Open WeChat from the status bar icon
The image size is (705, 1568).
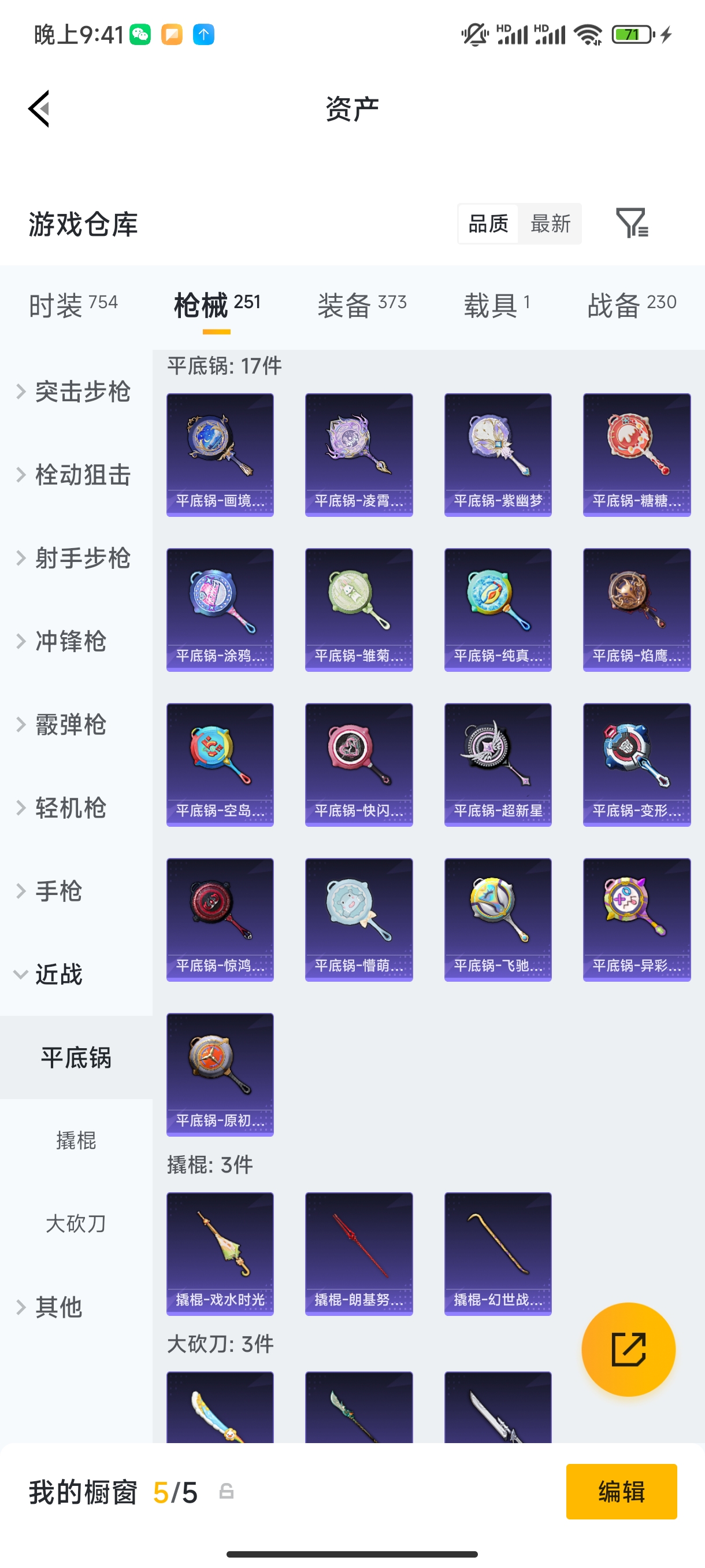click(139, 35)
